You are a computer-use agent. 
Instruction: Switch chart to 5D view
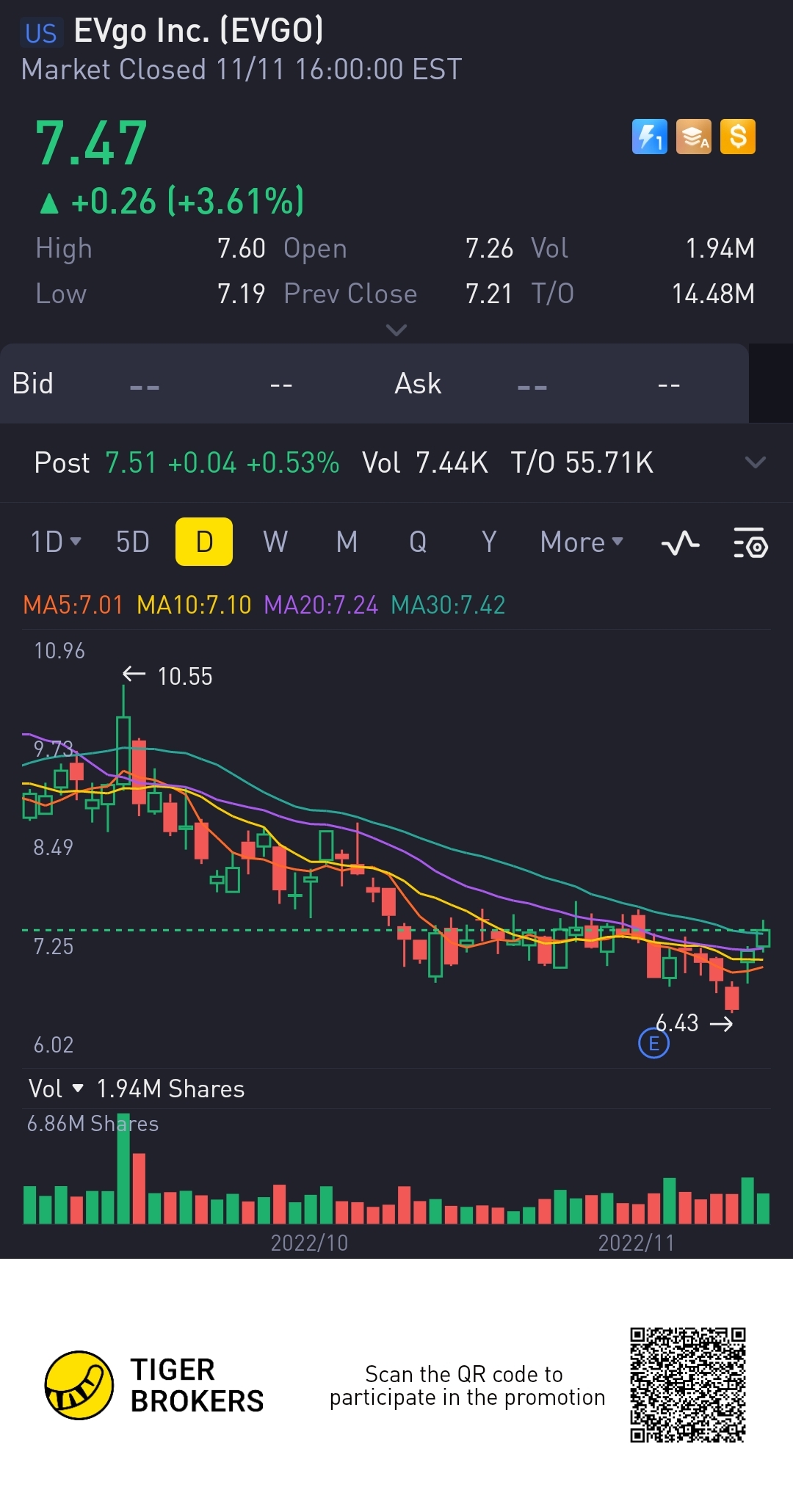tap(133, 542)
